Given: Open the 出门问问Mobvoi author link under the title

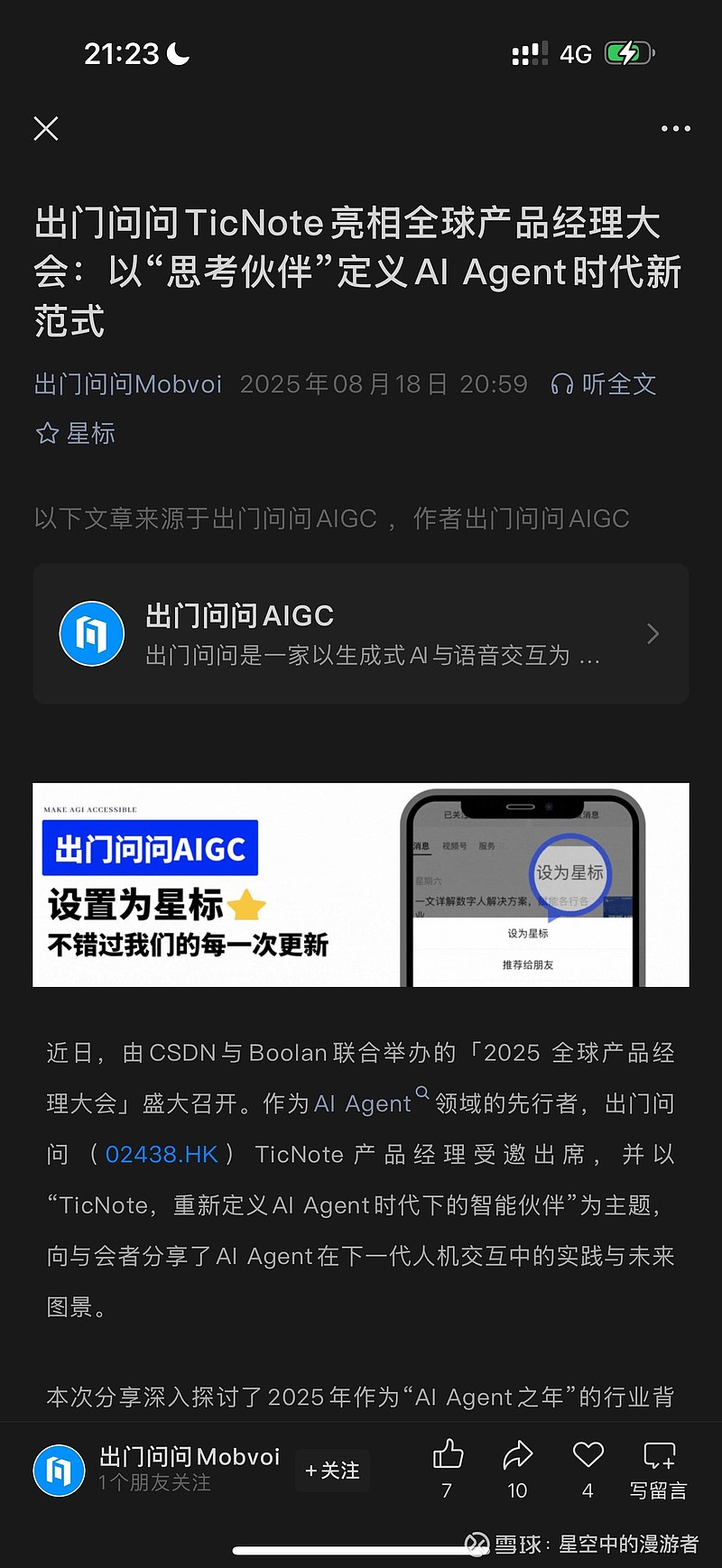Looking at the screenshot, I should [x=127, y=384].
